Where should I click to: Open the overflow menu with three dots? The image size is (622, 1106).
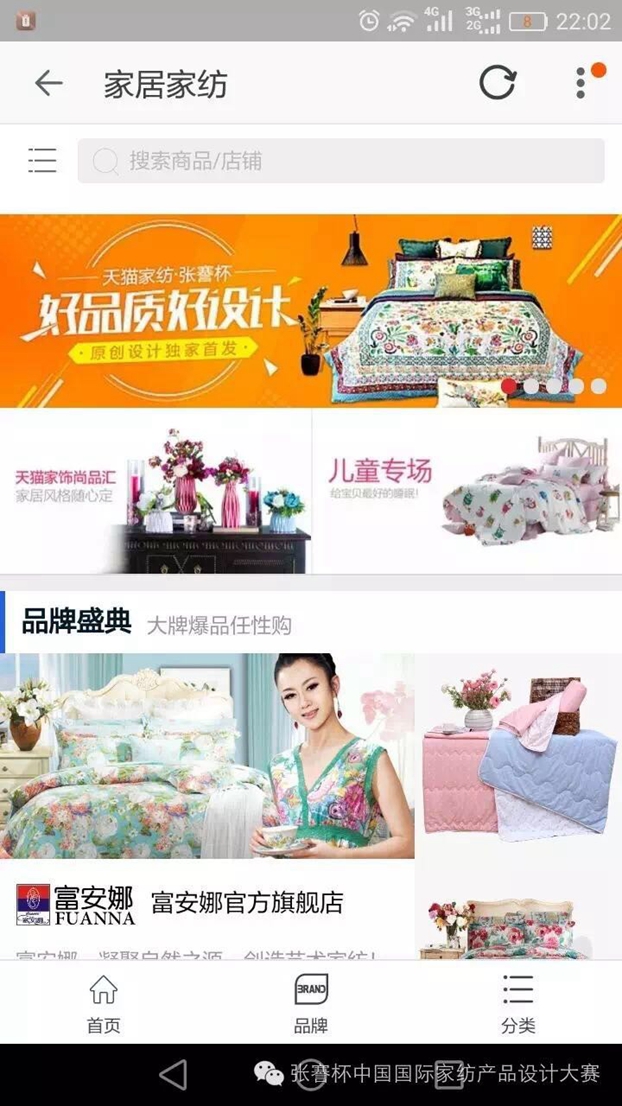[x=581, y=83]
